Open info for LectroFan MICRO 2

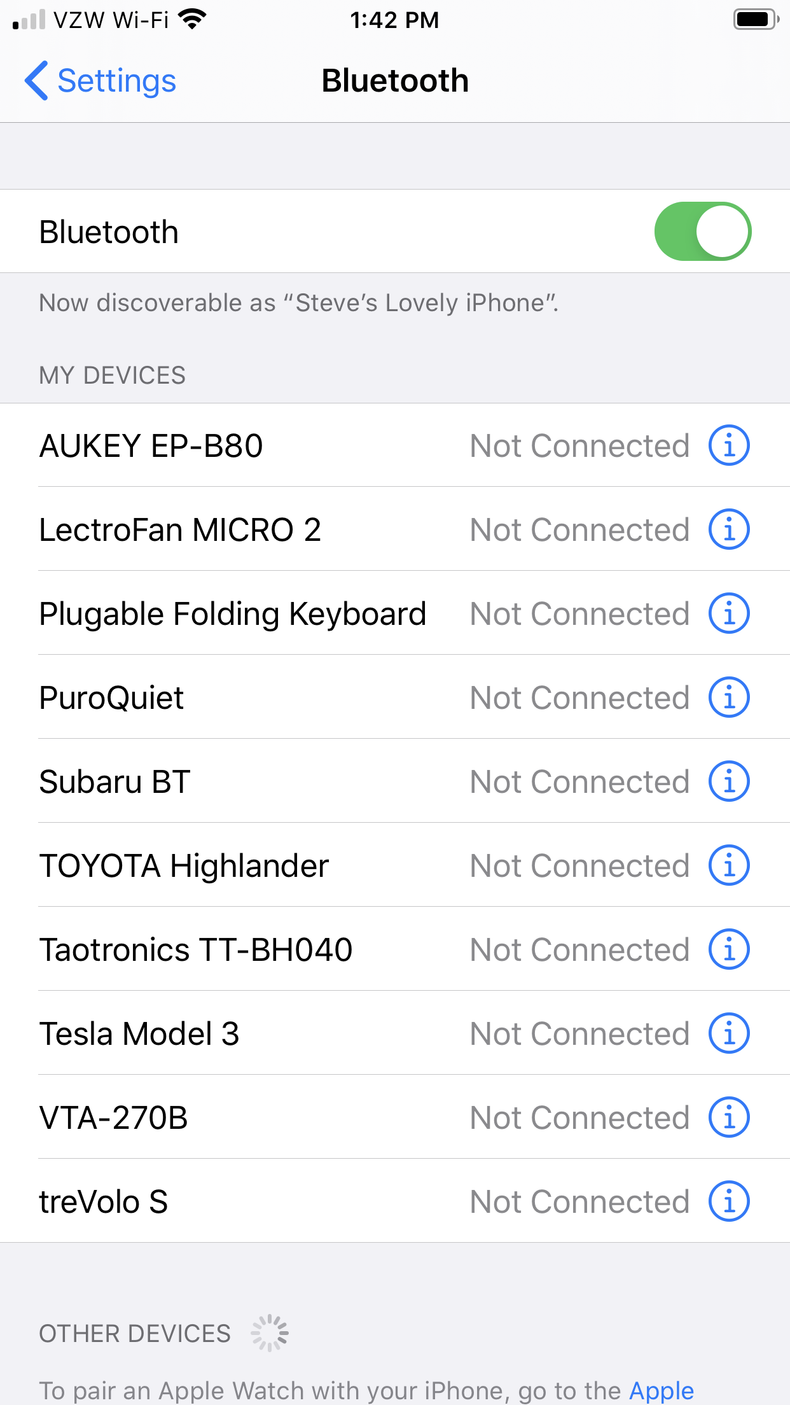(729, 530)
